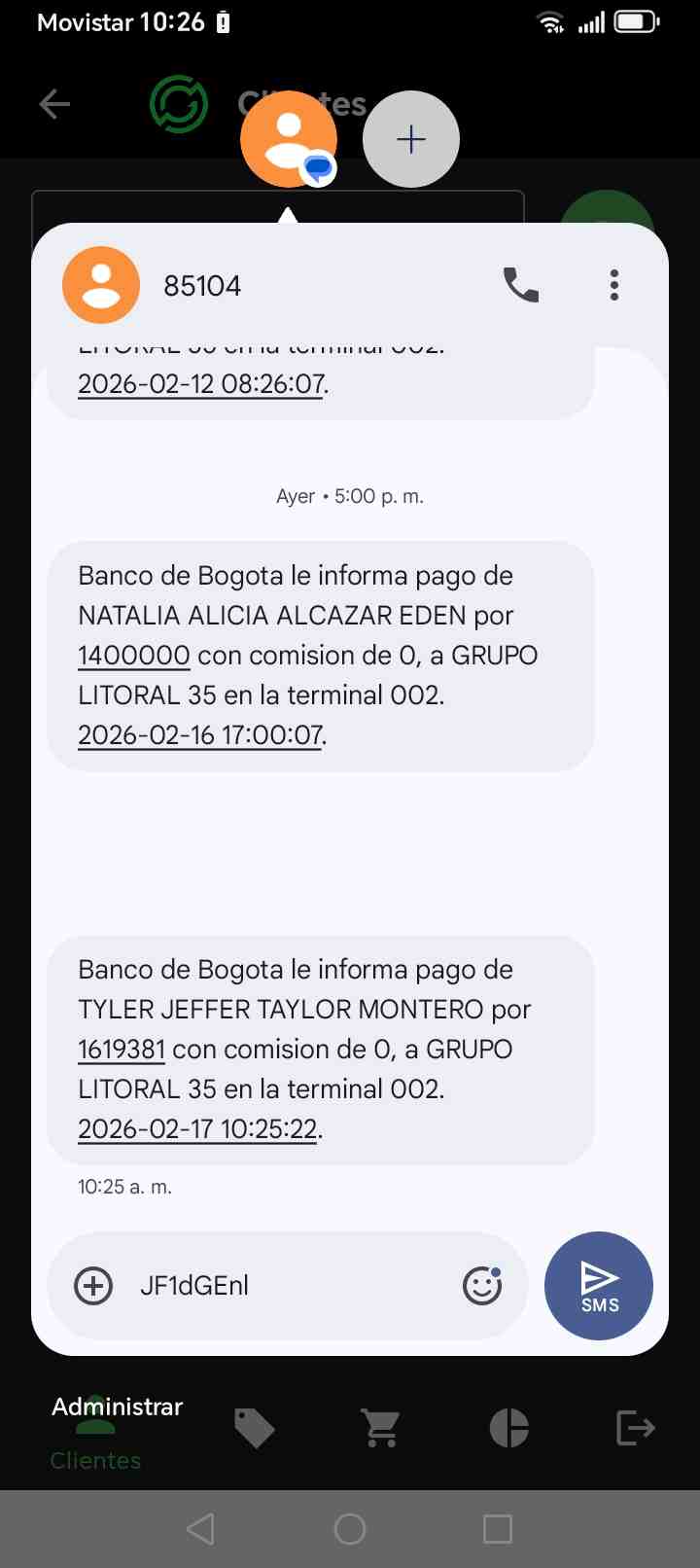Screen dimensions: 700x1568
Task: Open the 1619381 amount link
Action: (122, 1050)
